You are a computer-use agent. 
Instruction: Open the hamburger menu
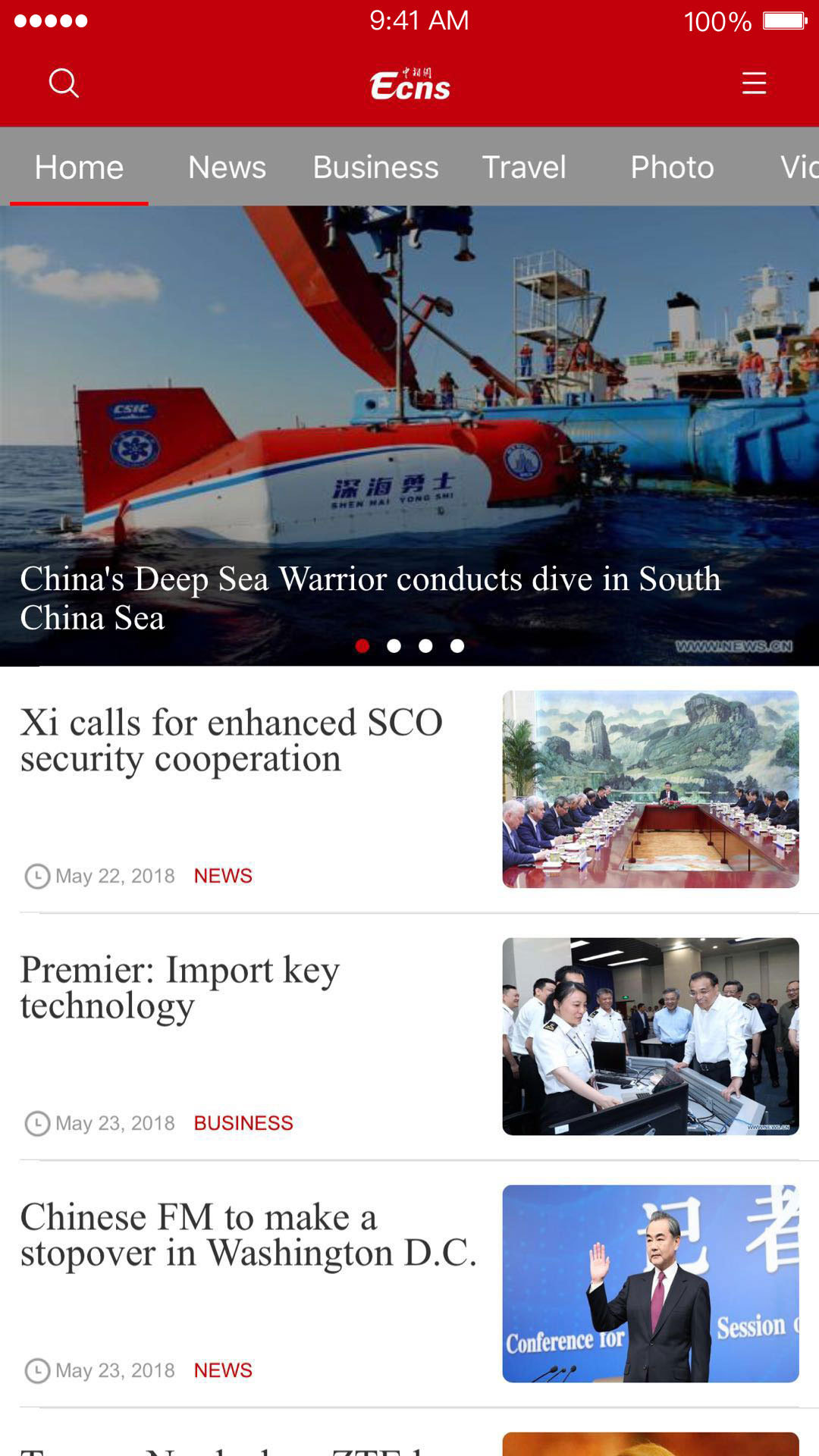[x=753, y=83]
